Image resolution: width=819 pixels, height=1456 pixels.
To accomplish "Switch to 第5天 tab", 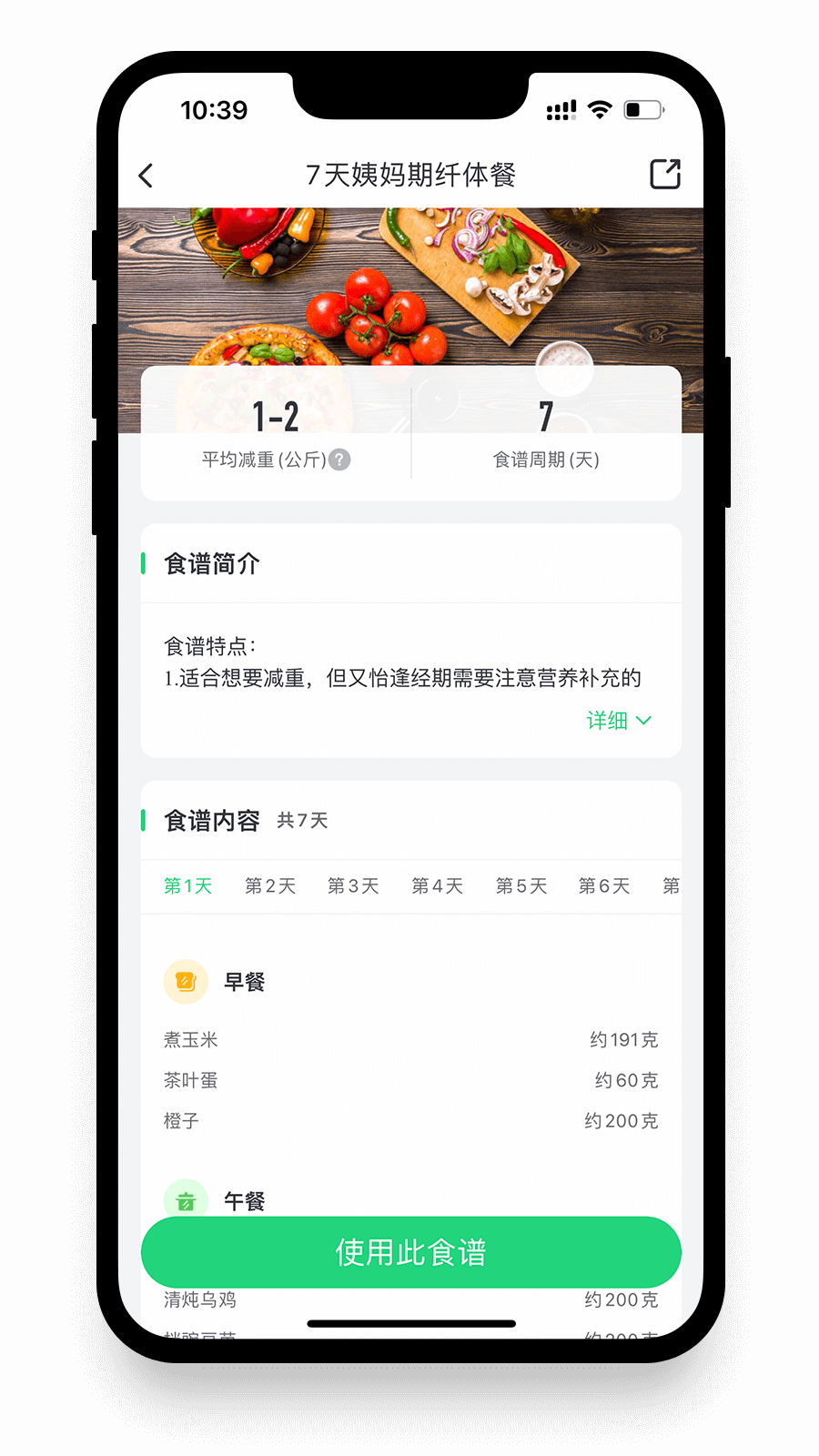I will [x=521, y=886].
